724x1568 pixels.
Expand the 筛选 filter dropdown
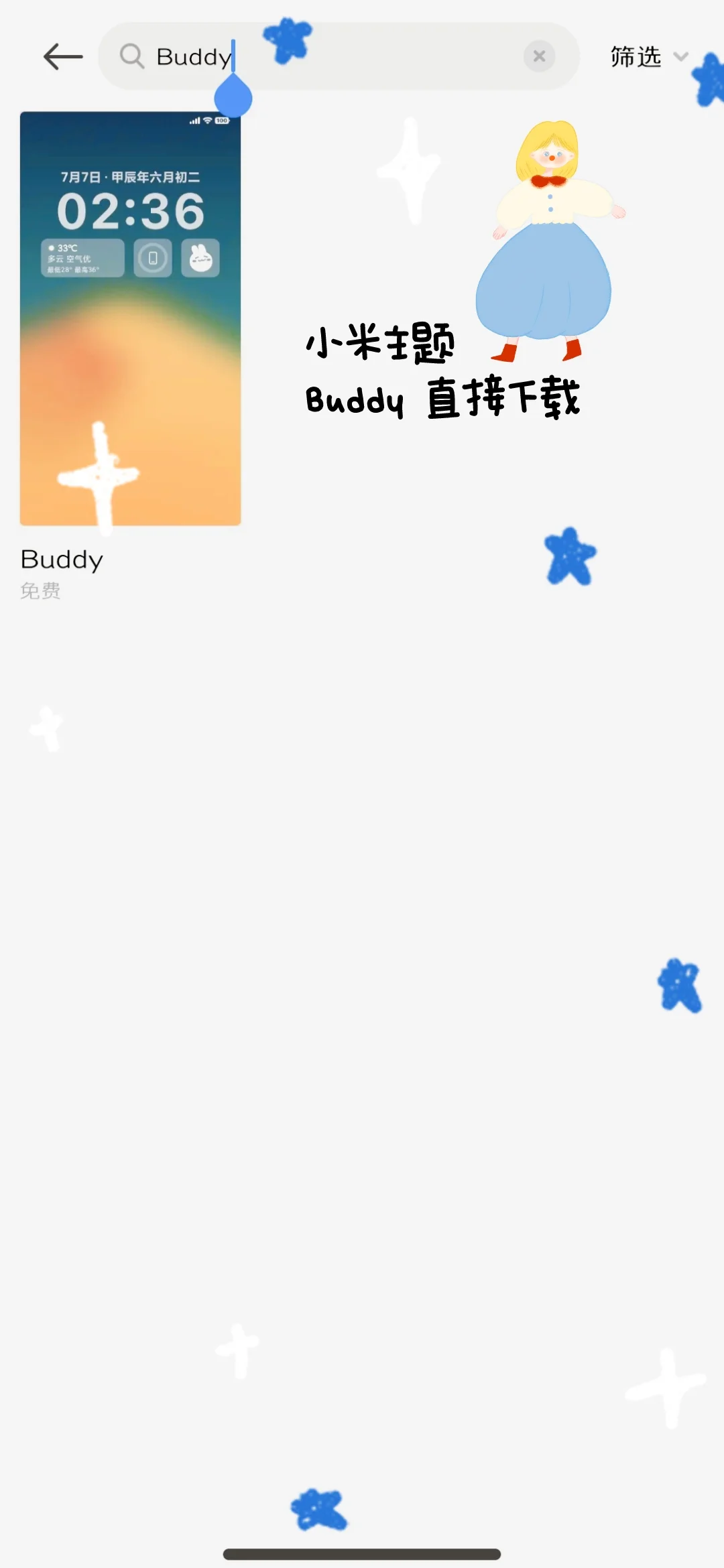coord(648,57)
